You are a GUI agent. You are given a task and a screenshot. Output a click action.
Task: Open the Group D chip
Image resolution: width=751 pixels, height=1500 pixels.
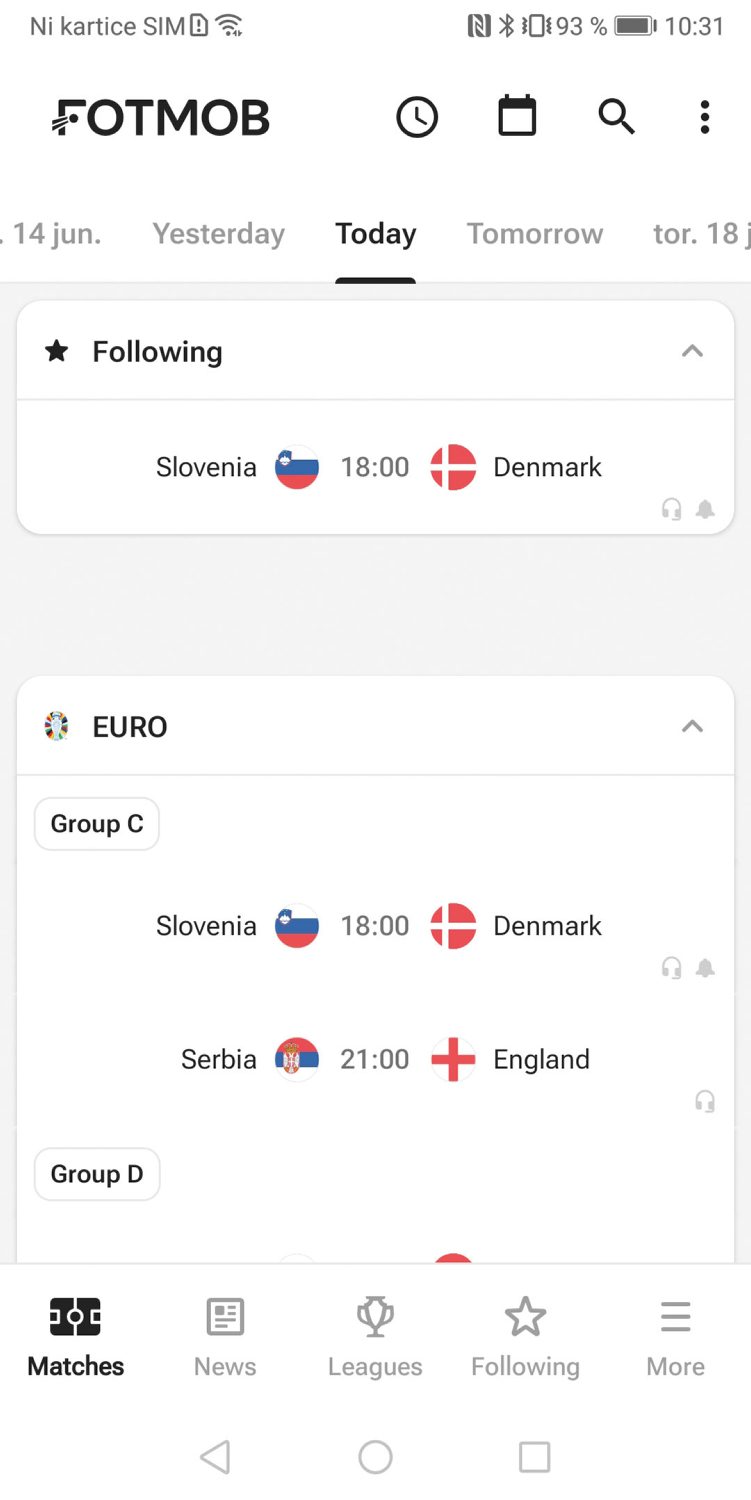point(97,1174)
